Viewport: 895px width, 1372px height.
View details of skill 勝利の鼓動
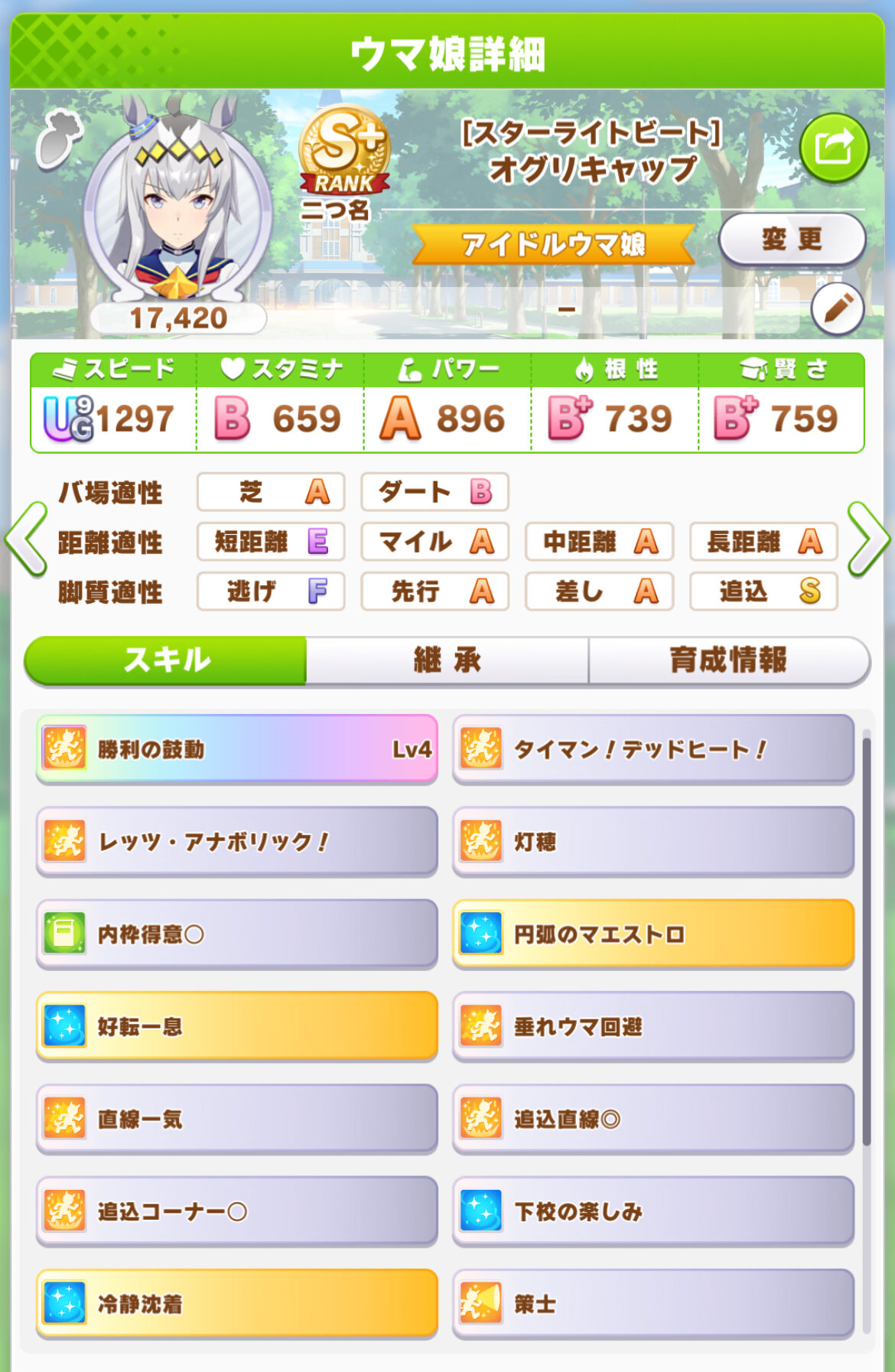(237, 749)
